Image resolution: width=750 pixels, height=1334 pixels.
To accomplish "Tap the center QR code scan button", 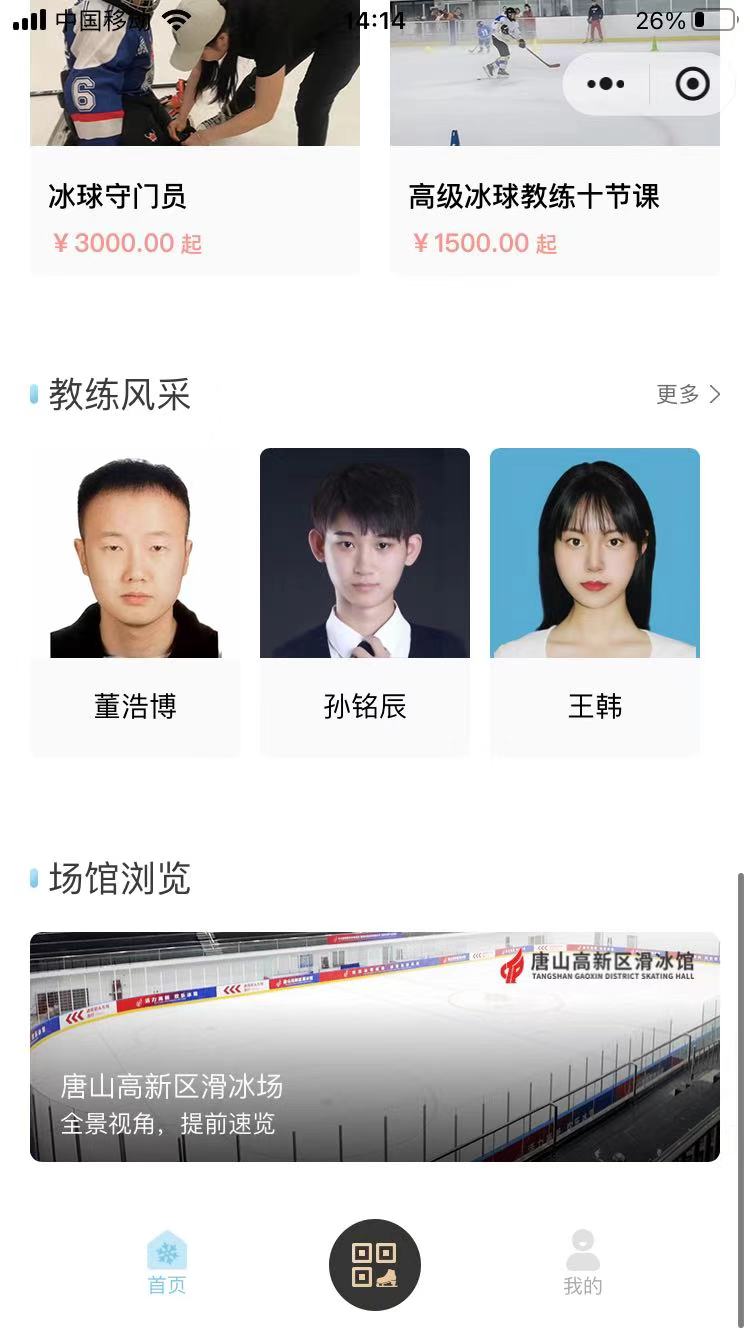I will pos(375,1264).
